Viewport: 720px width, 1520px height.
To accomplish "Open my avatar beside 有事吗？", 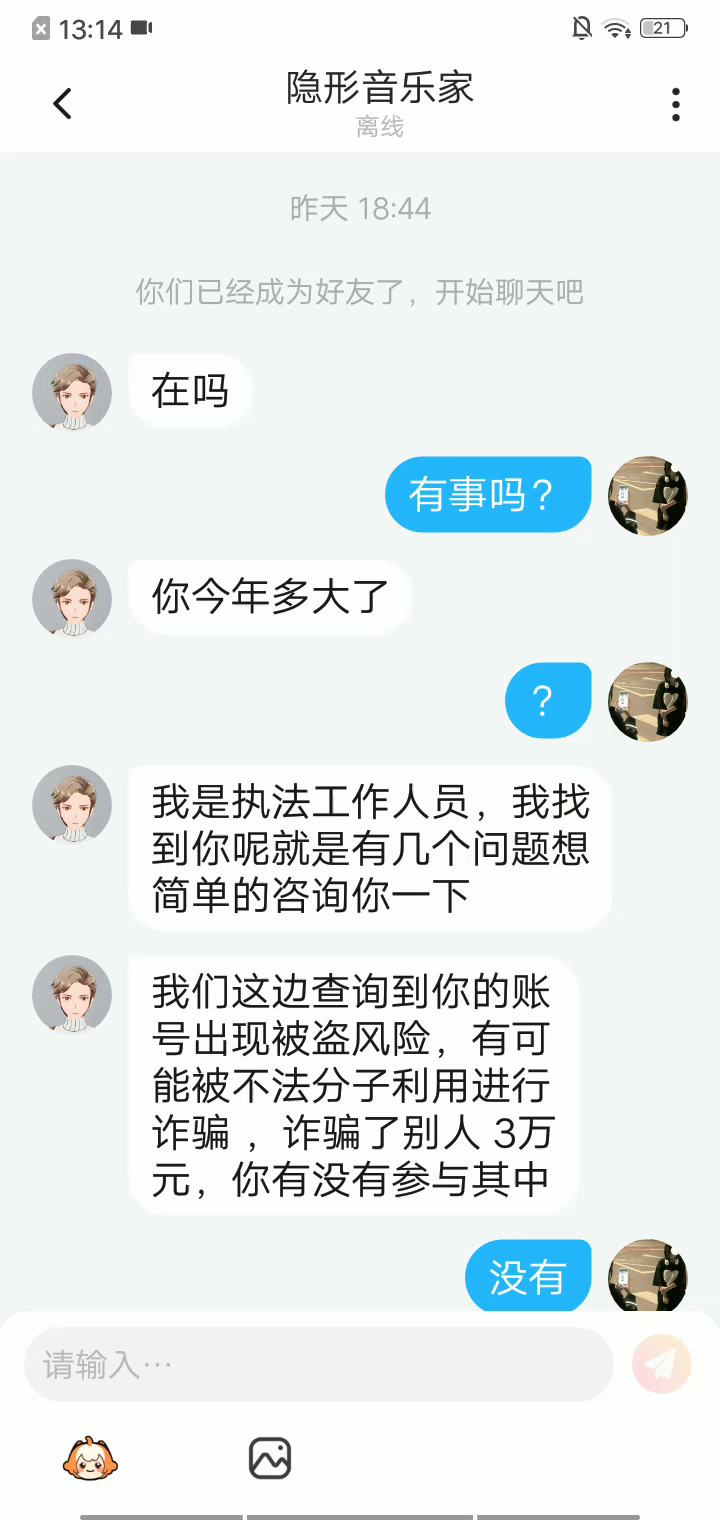I will pyautogui.click(x=648, y=496).
